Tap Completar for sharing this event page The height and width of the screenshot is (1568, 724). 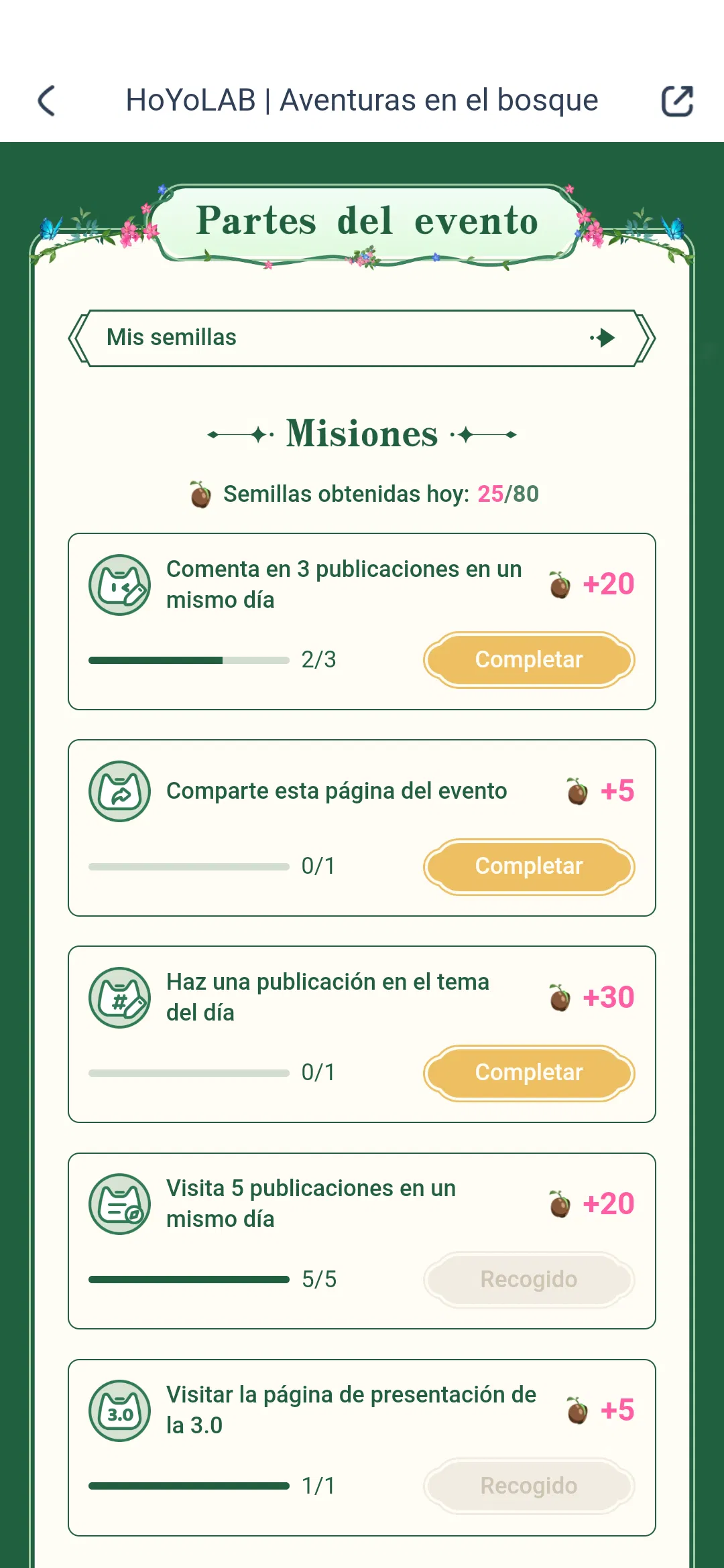529,866
